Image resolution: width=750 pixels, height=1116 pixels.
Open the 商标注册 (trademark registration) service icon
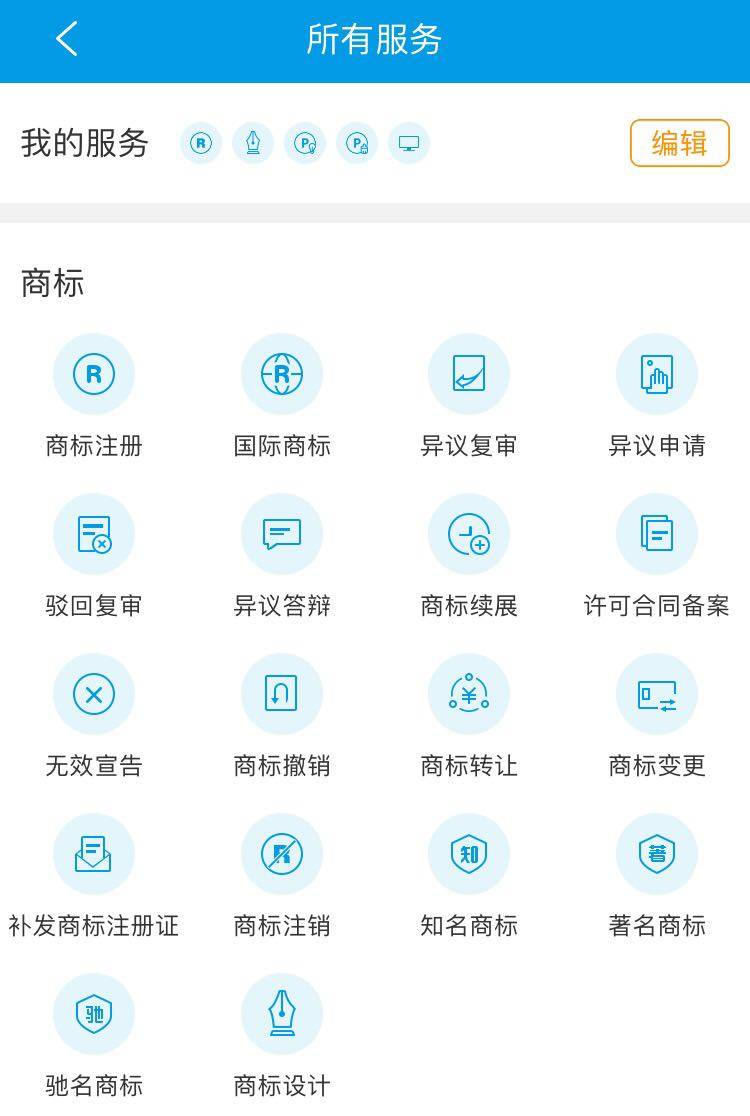click(x=94, y=374)
